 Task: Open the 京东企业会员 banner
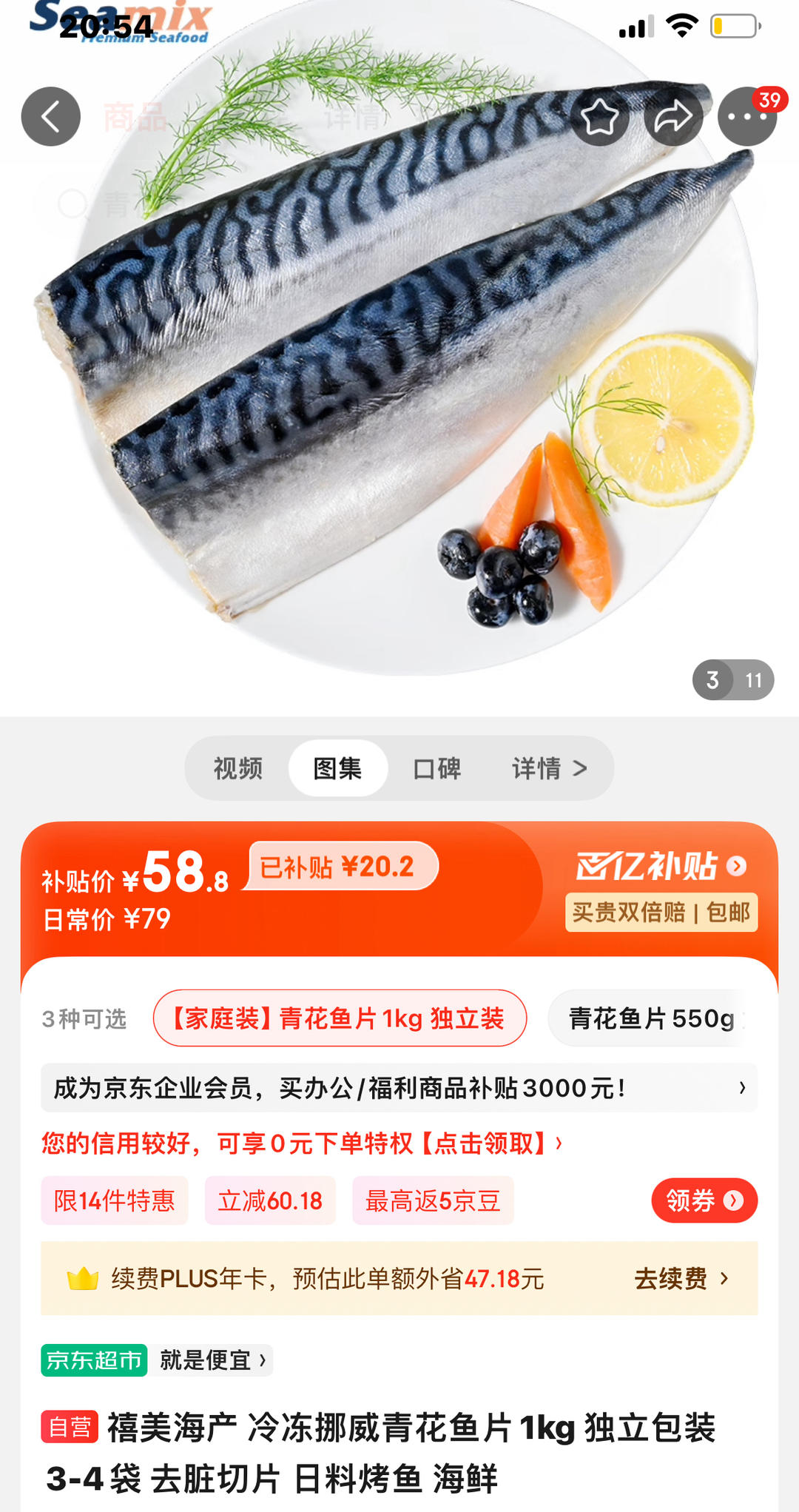coord(399,1088)
